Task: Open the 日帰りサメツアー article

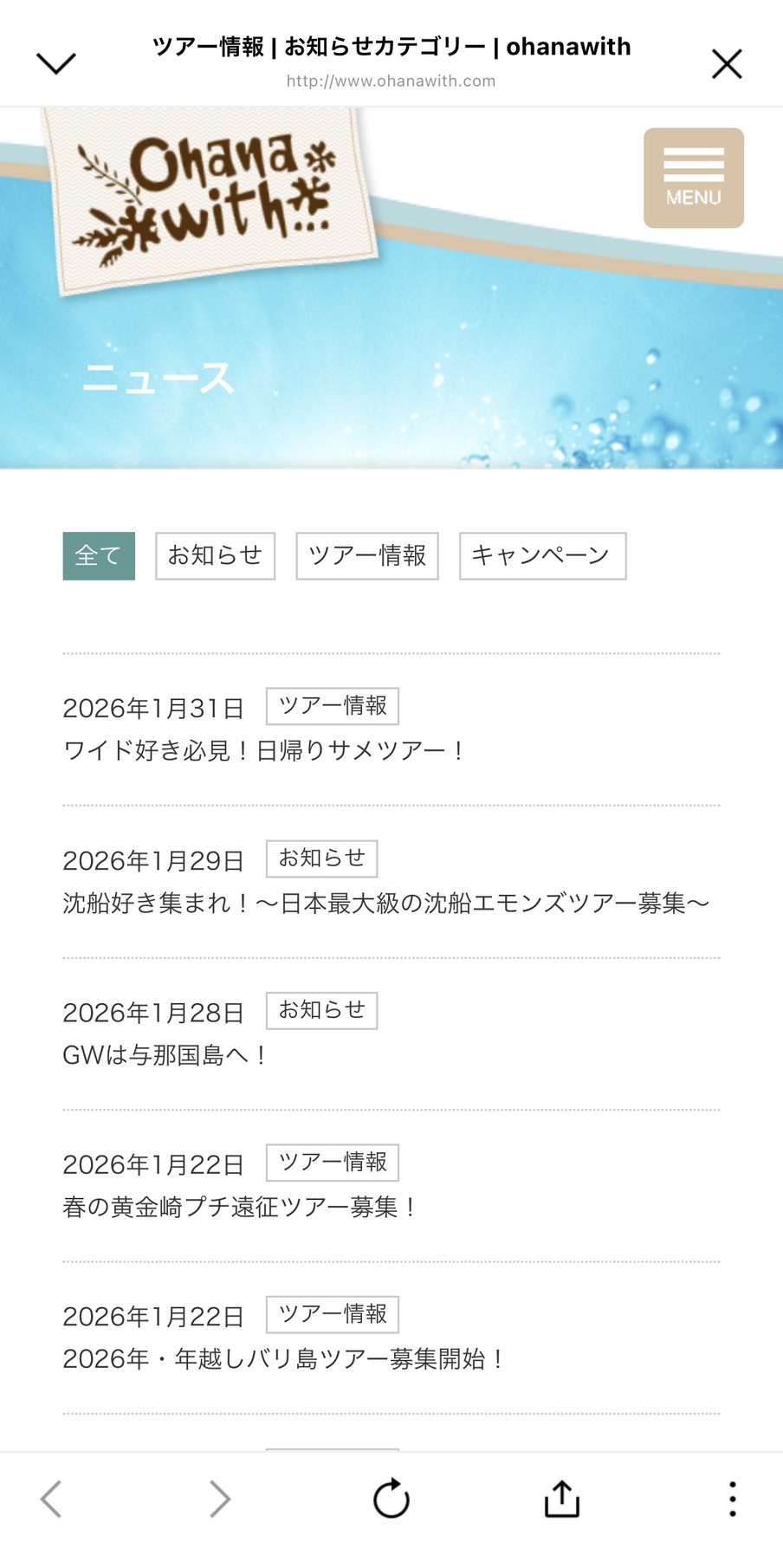Action: click(x=264, y=750)
